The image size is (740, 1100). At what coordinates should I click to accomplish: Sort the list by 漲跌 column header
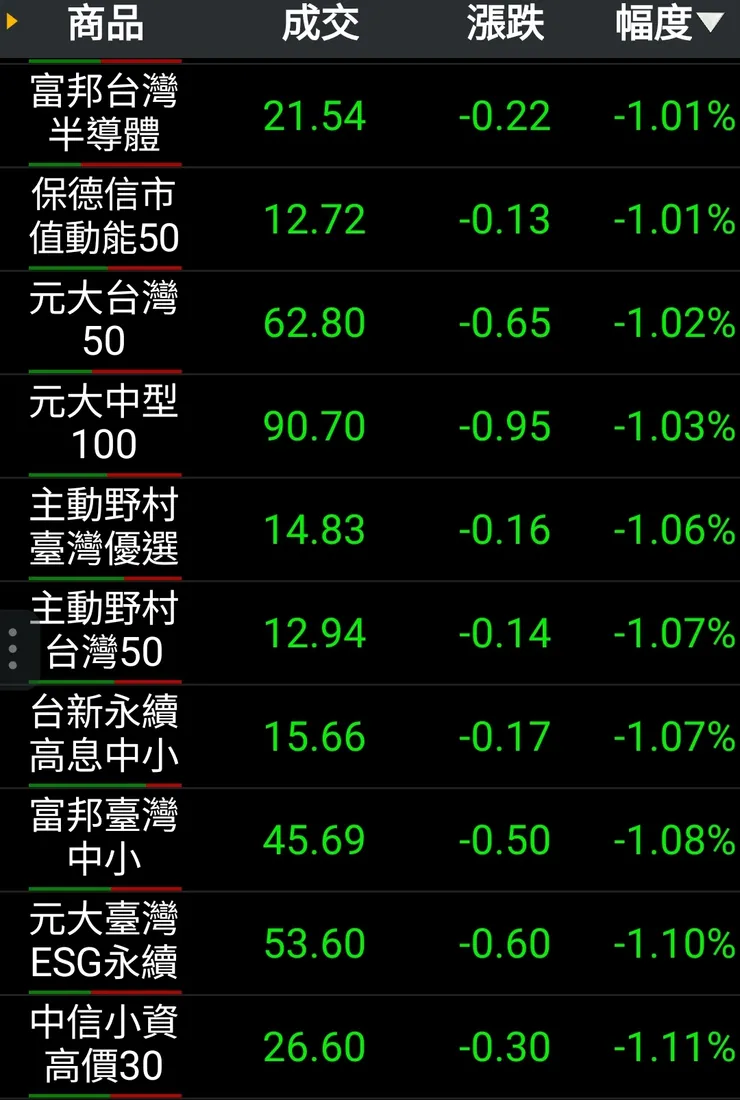point(505,25)
